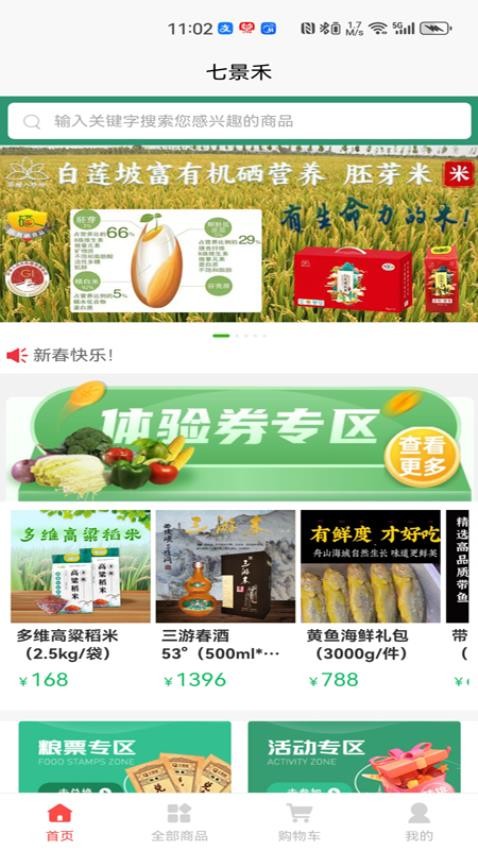Tap 查看更多 in the 体验券专区 banner
Screen dimensions: 478x850
click(x=422, y=456)
